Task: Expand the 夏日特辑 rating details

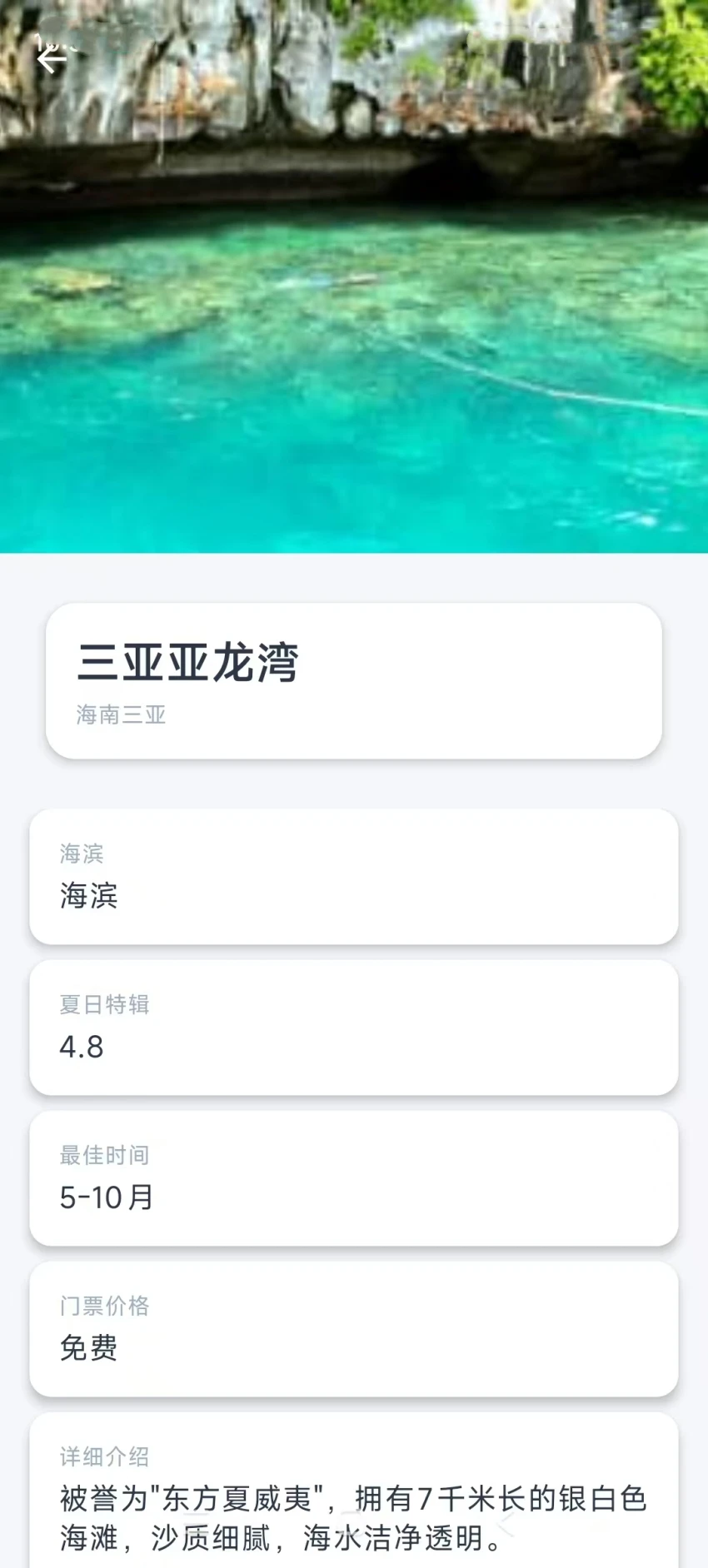Action: 354,1027
